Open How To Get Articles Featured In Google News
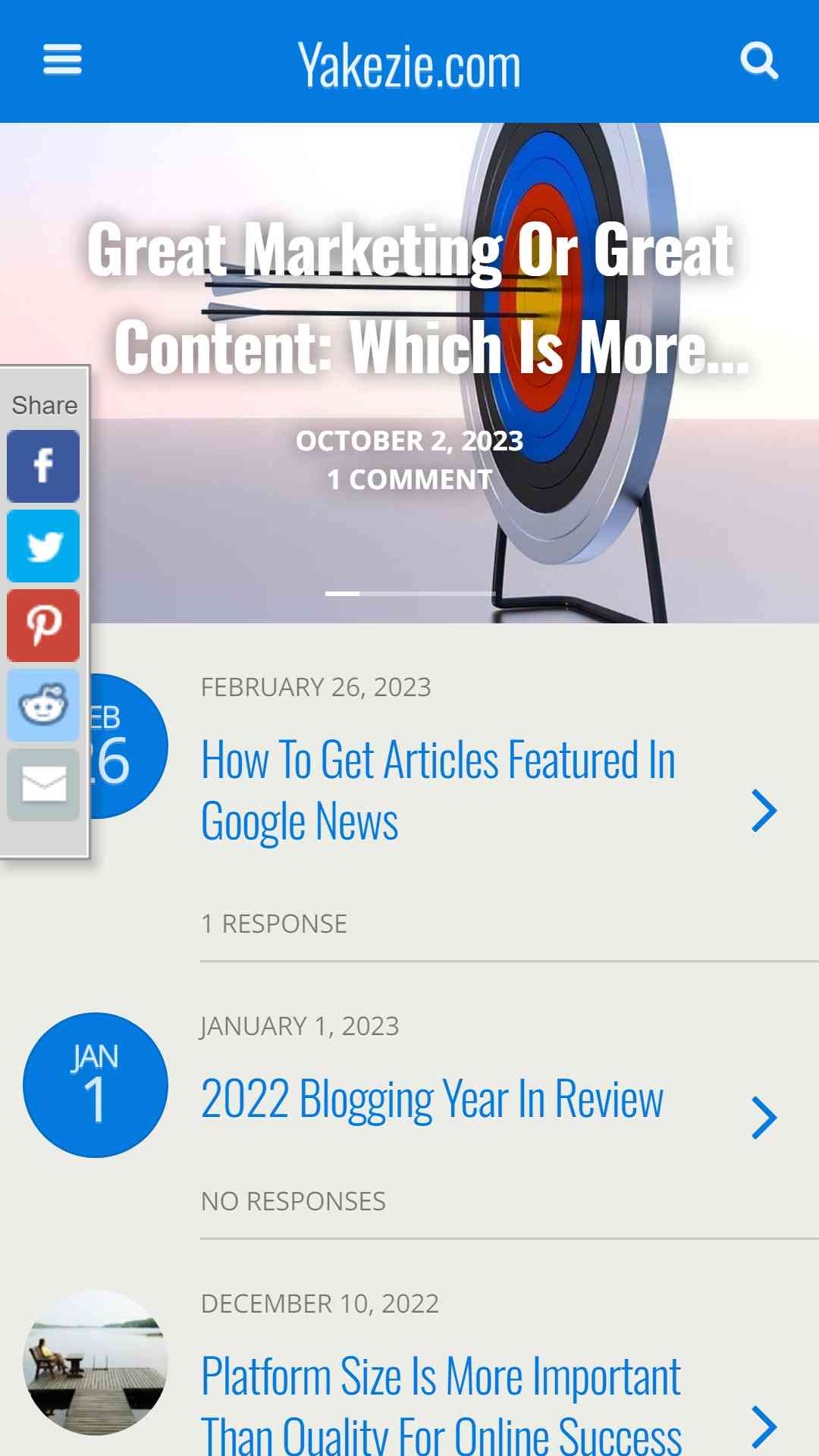819x1456 pixels. pos(438,791)
